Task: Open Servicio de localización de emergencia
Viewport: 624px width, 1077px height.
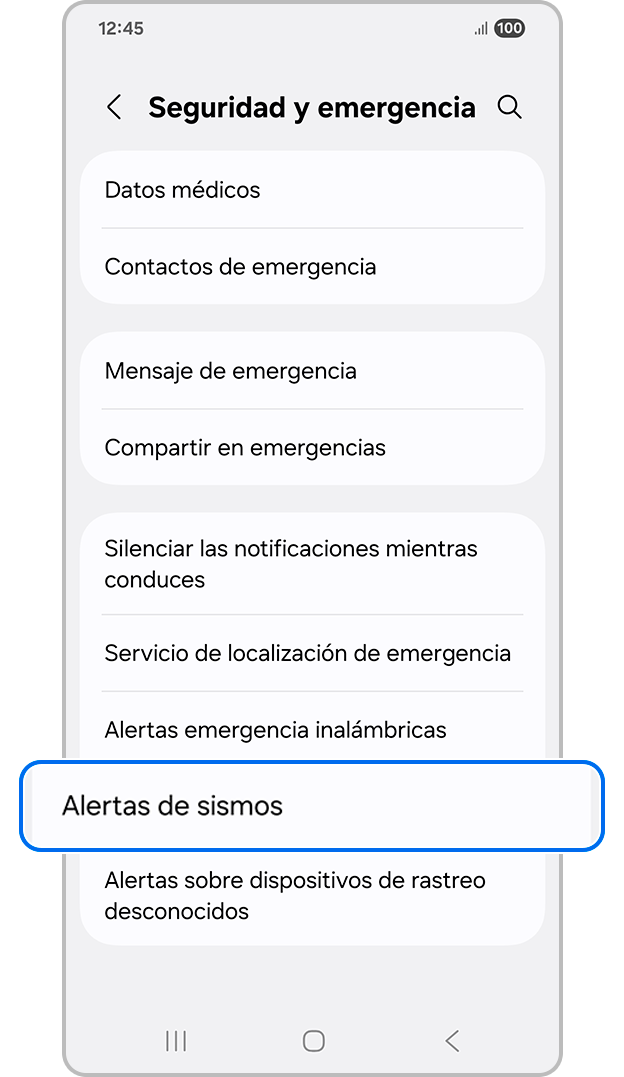Action: click(x=312, y=653)
